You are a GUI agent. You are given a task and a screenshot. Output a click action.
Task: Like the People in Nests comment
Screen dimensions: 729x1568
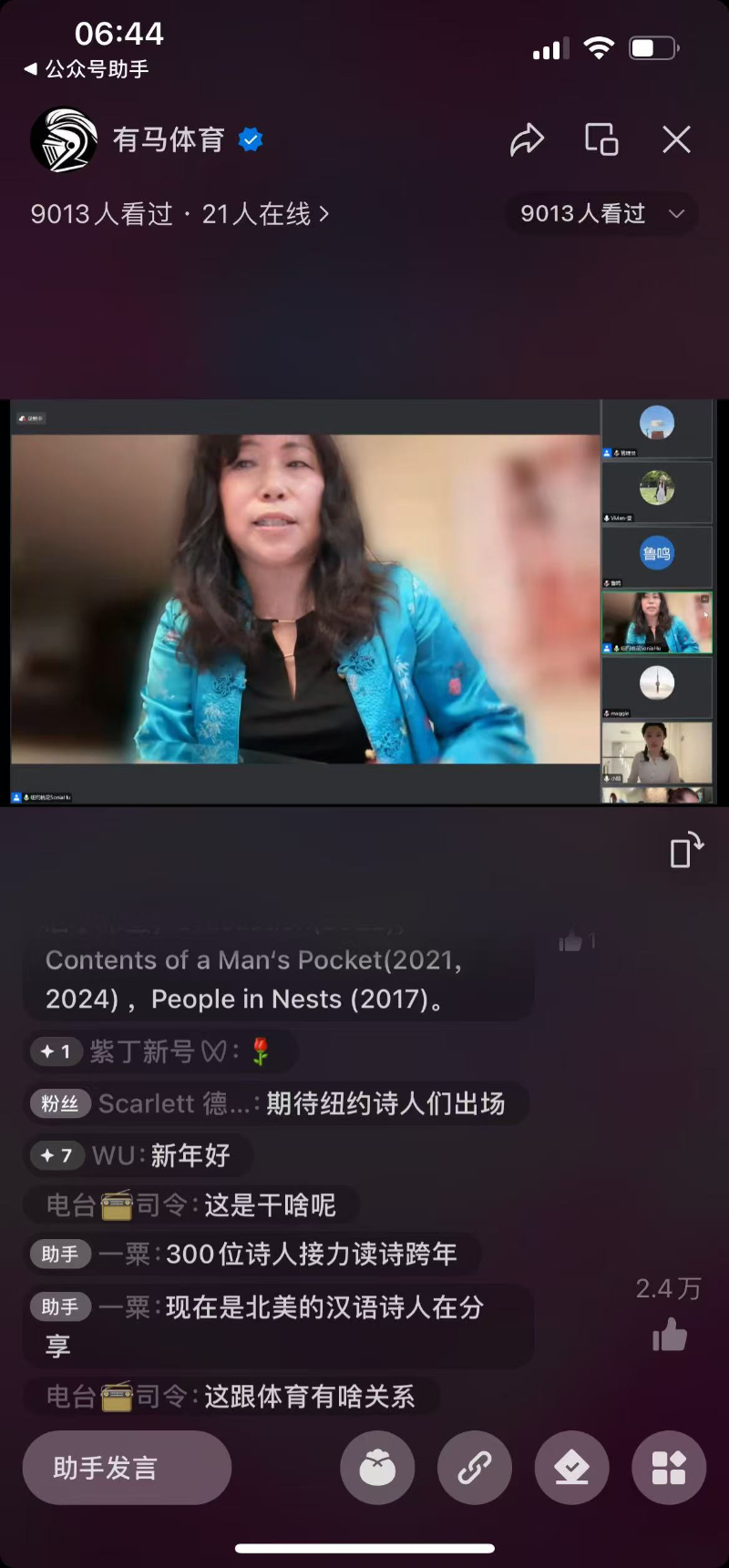[x=571, y=942]
